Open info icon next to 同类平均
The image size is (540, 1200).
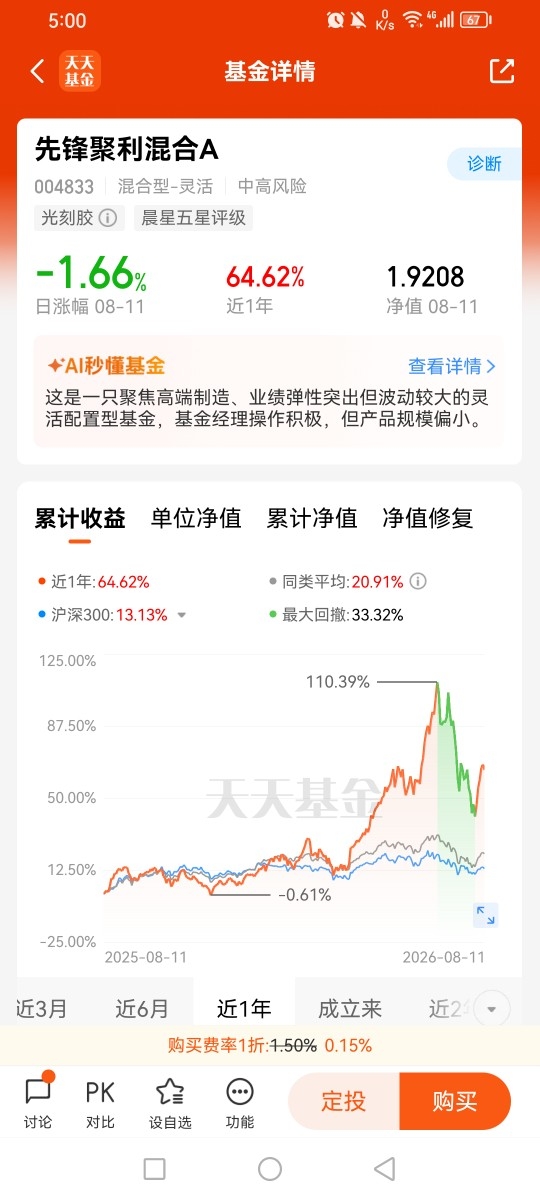[418, 581]
